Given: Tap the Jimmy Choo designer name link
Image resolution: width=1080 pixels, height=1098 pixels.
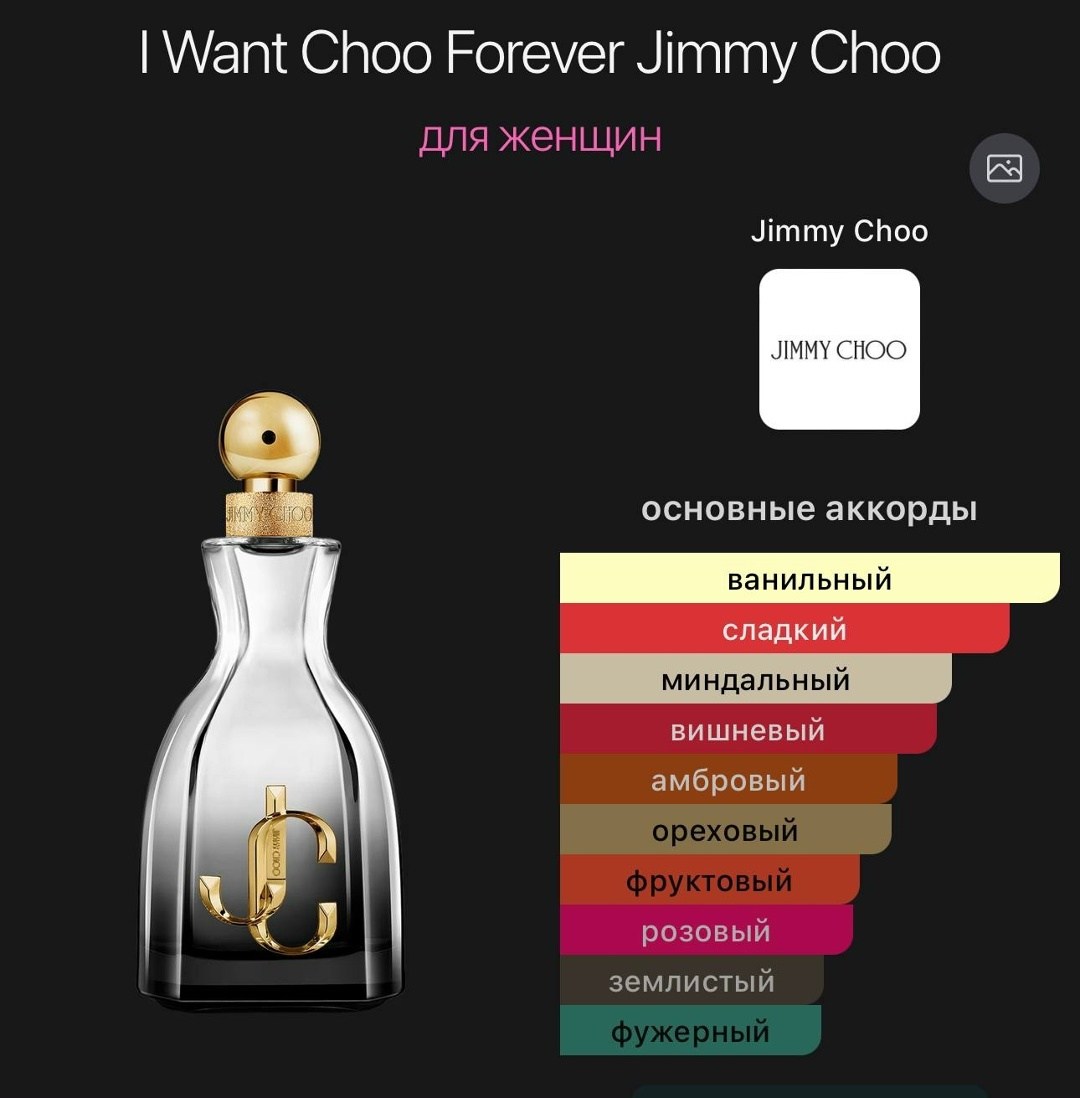Looking at the screenshot, I should [x=839, y=232].
